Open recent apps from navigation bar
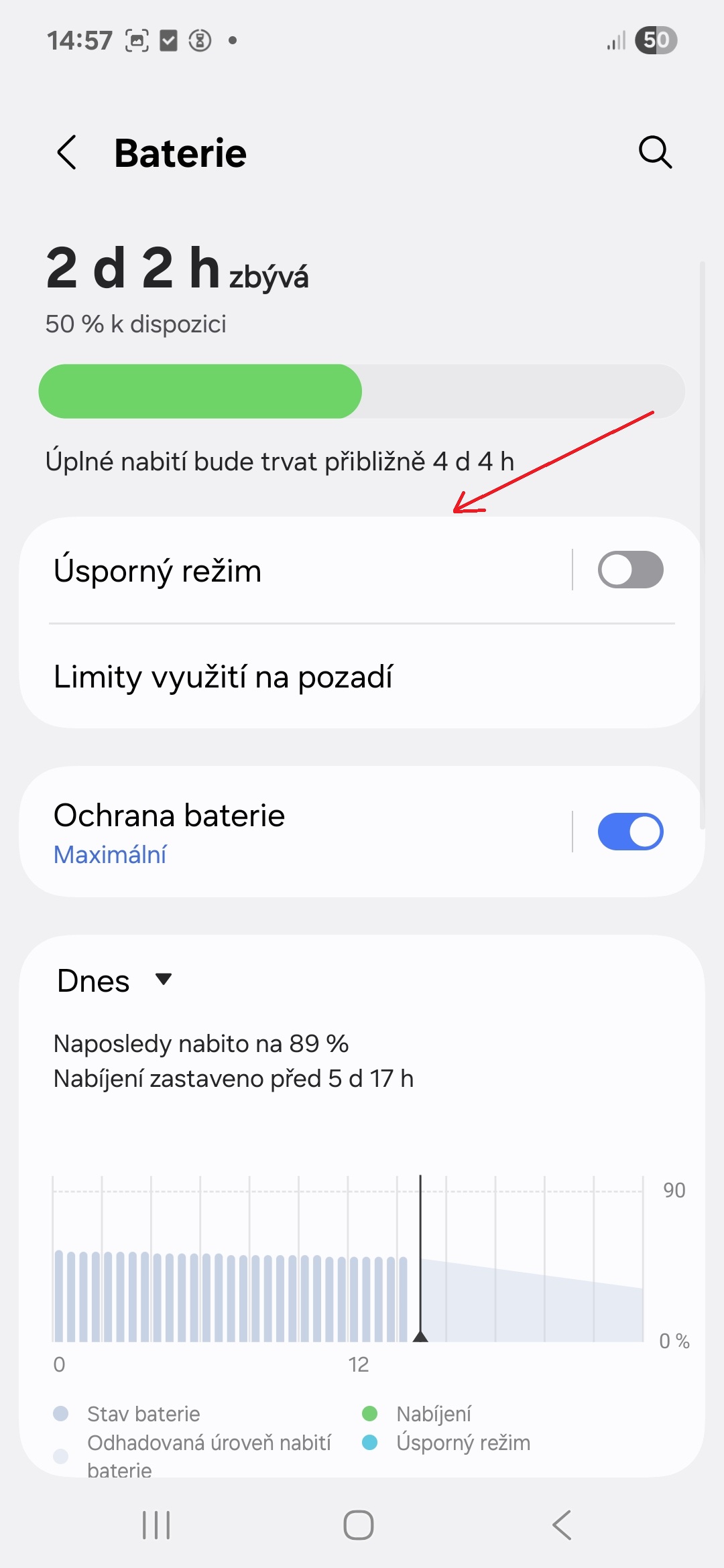 156,1525
